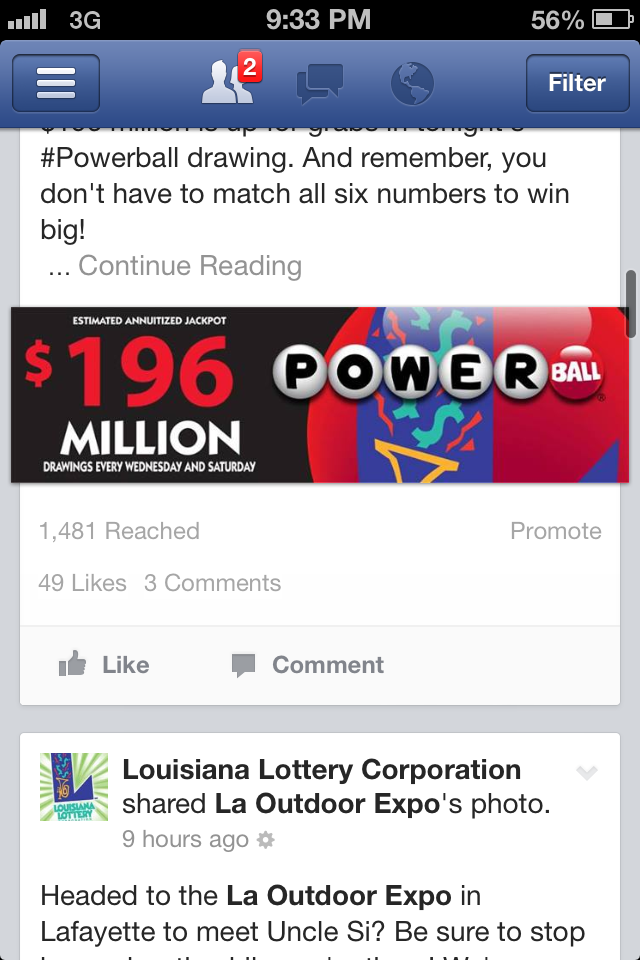Image resolution: width=640 pixels, height=960 pixels.
Task: Open La Outdoor Expo in the share header
Action: coord(327,804)
